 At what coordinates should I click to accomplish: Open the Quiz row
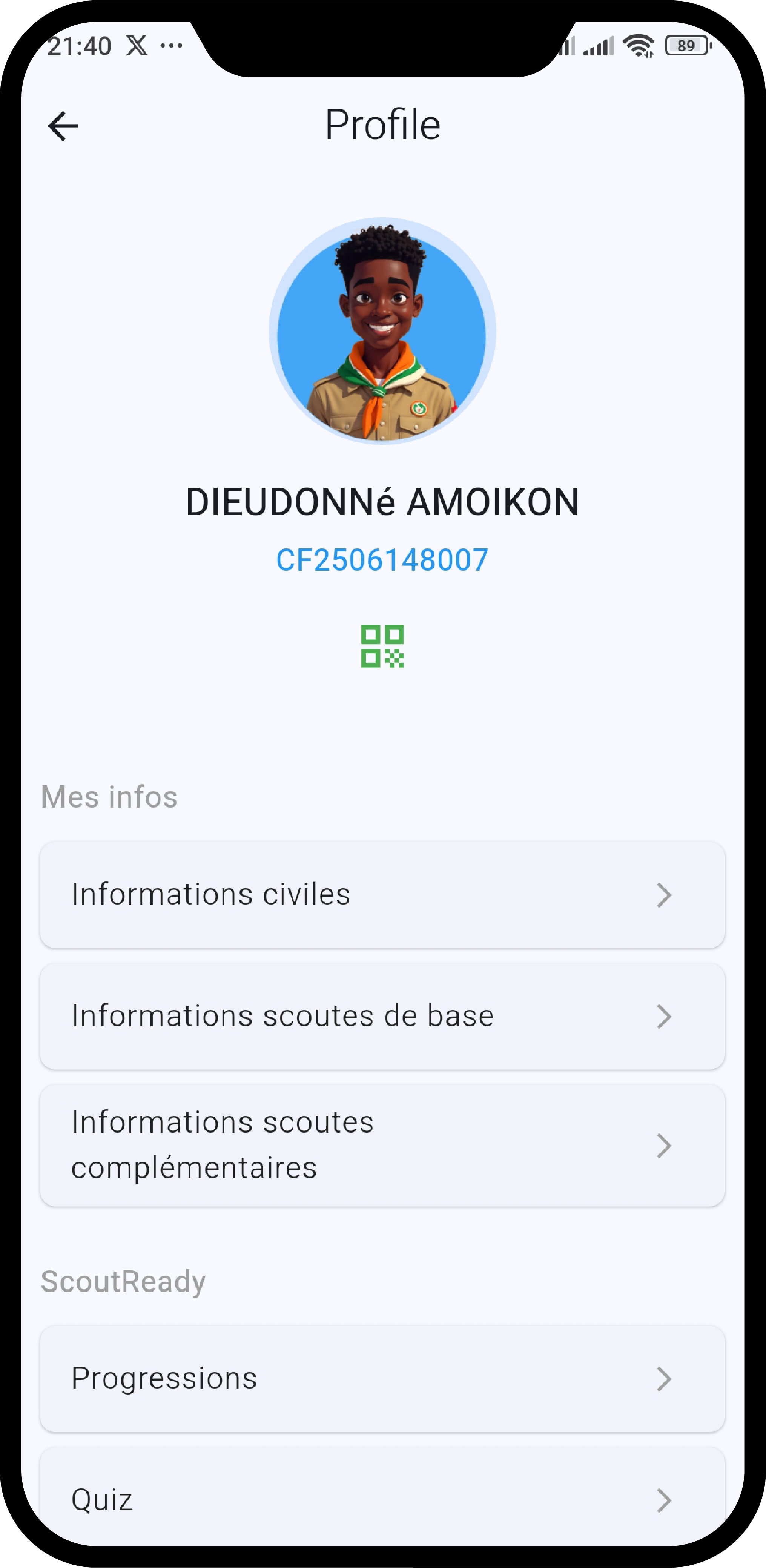pos(382,1500)
